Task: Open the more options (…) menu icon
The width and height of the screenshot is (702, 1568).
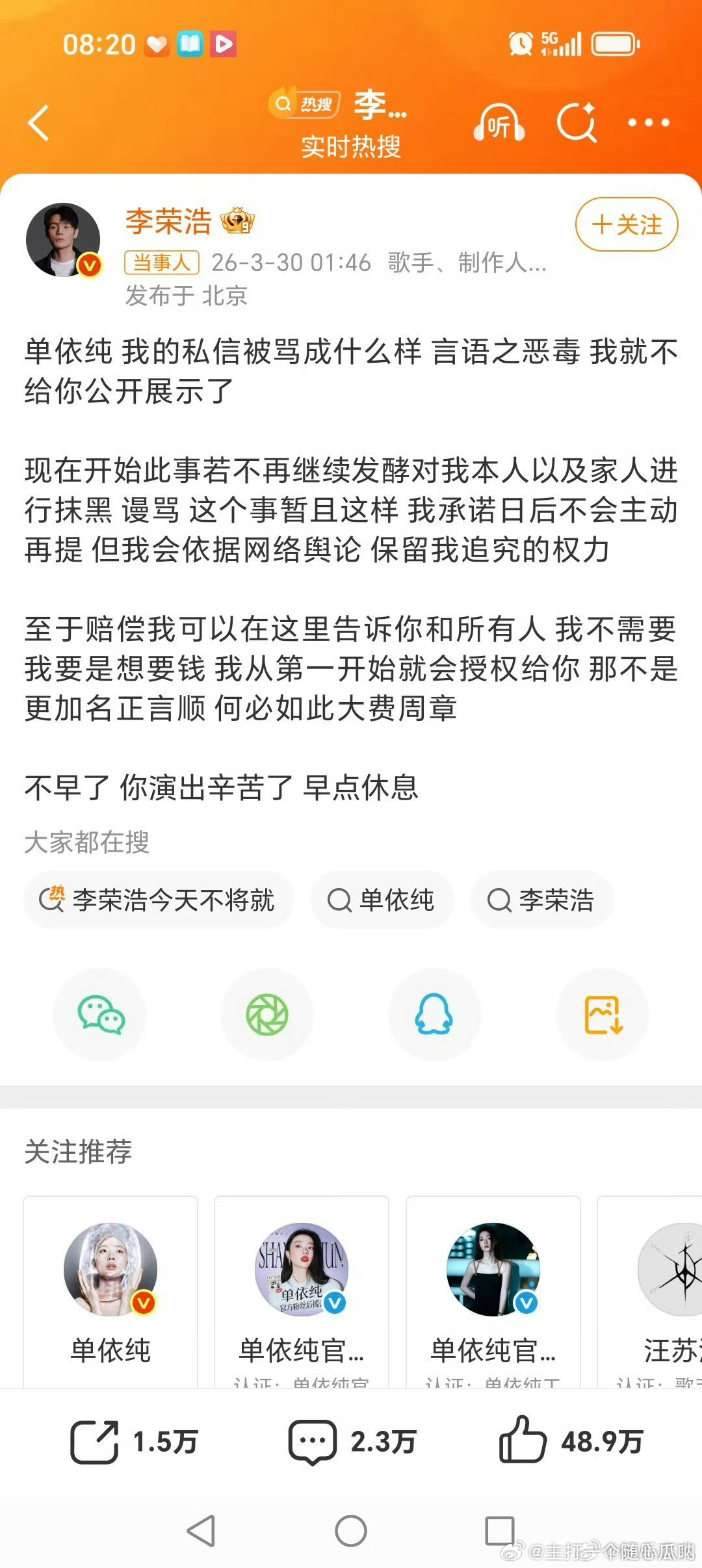Action: (x=649, y=124)
